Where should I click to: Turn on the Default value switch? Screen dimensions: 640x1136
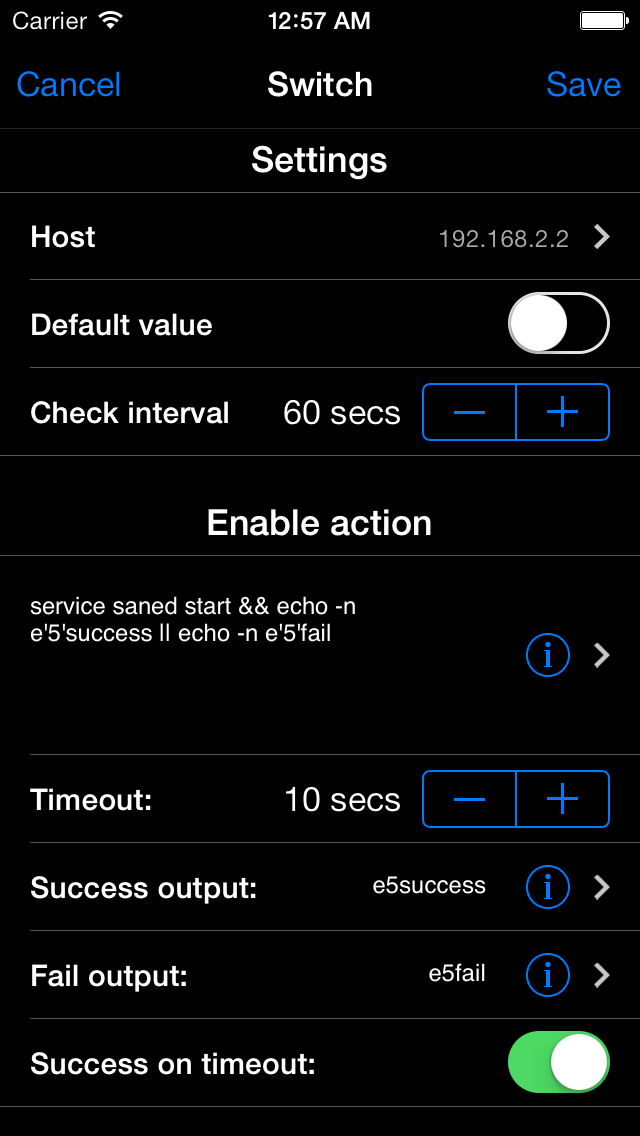[x=558, y=323]
